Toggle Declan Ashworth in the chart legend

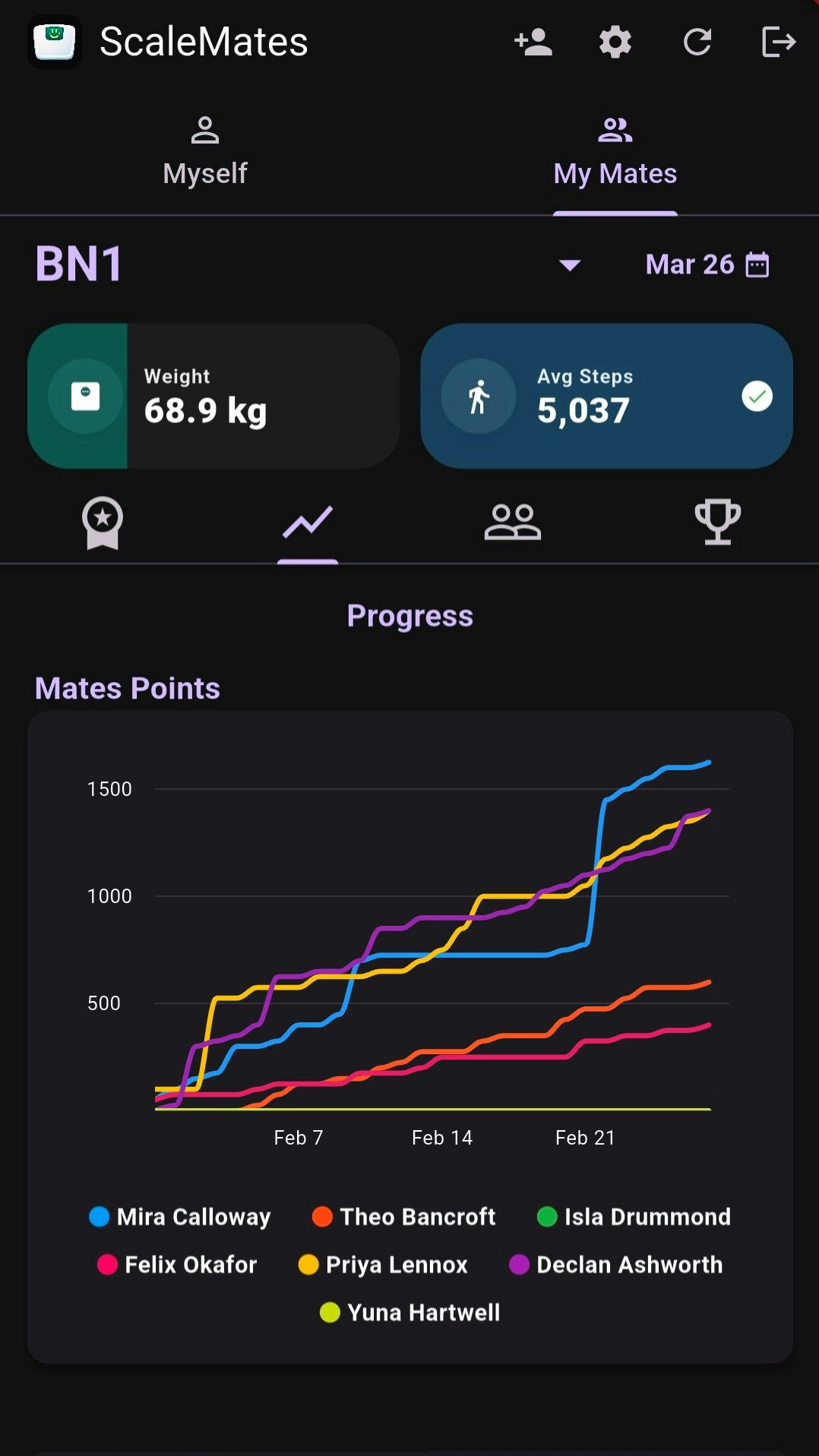[616, 1265]
